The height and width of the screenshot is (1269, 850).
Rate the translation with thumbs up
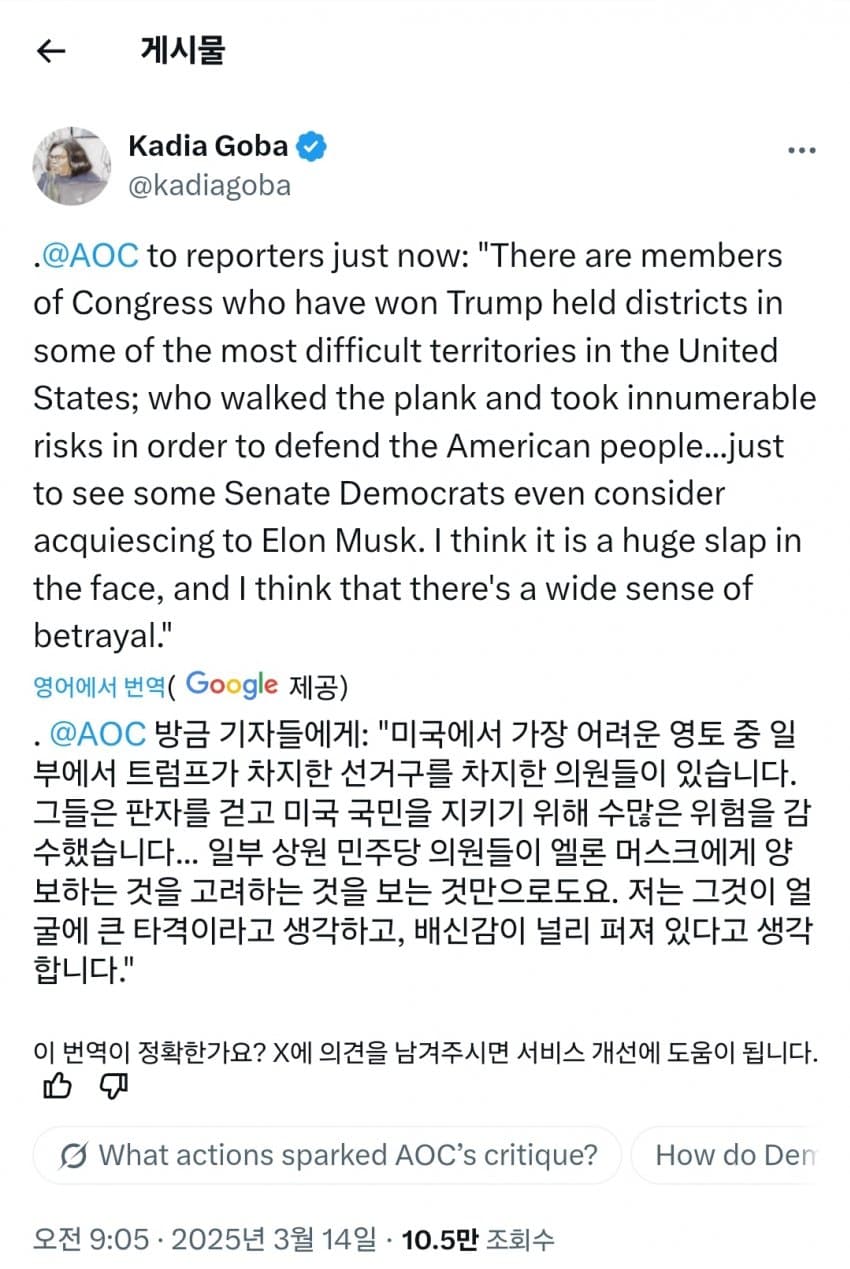tap(58, 1085)
